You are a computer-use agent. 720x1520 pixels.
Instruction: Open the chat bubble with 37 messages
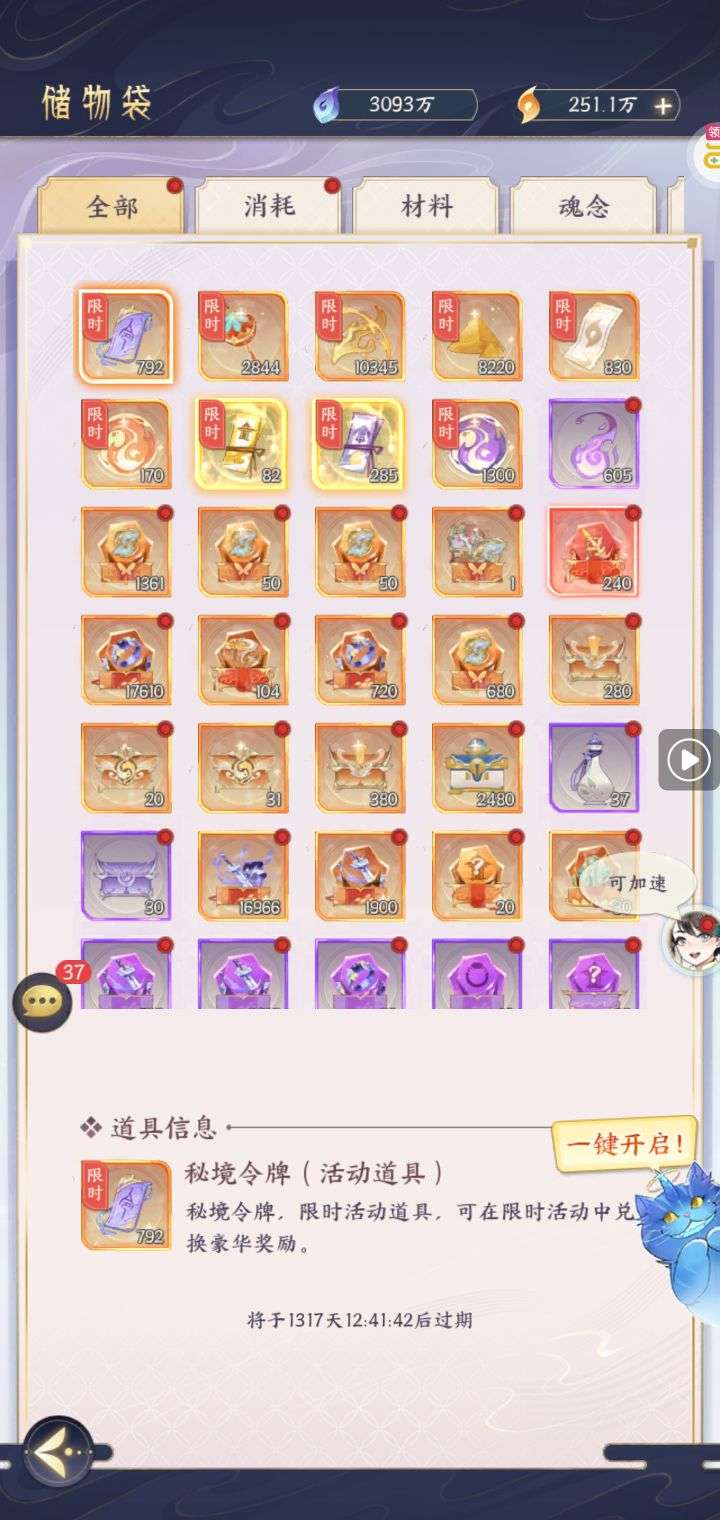[42, 1001]
